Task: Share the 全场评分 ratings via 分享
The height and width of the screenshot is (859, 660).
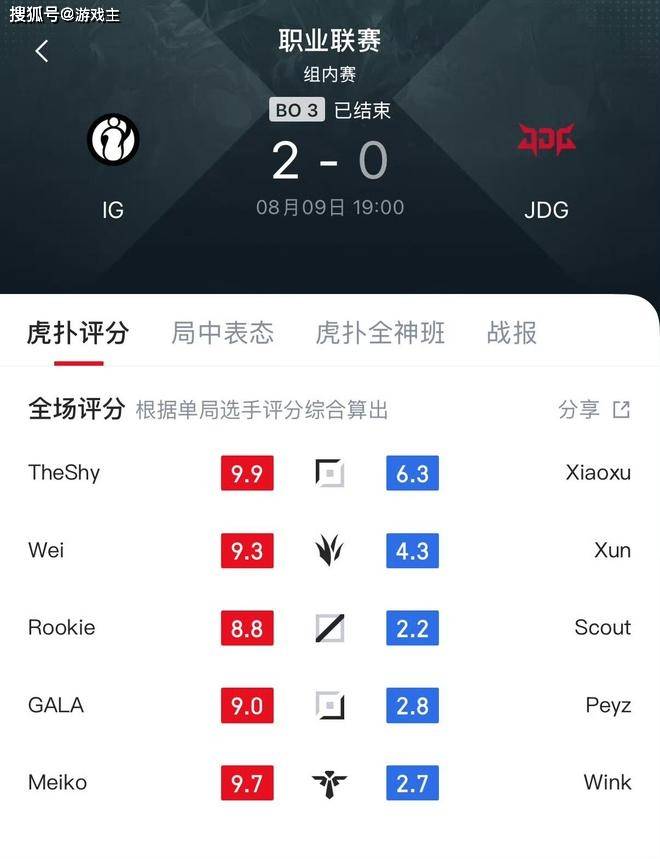Action: [594, 409]
